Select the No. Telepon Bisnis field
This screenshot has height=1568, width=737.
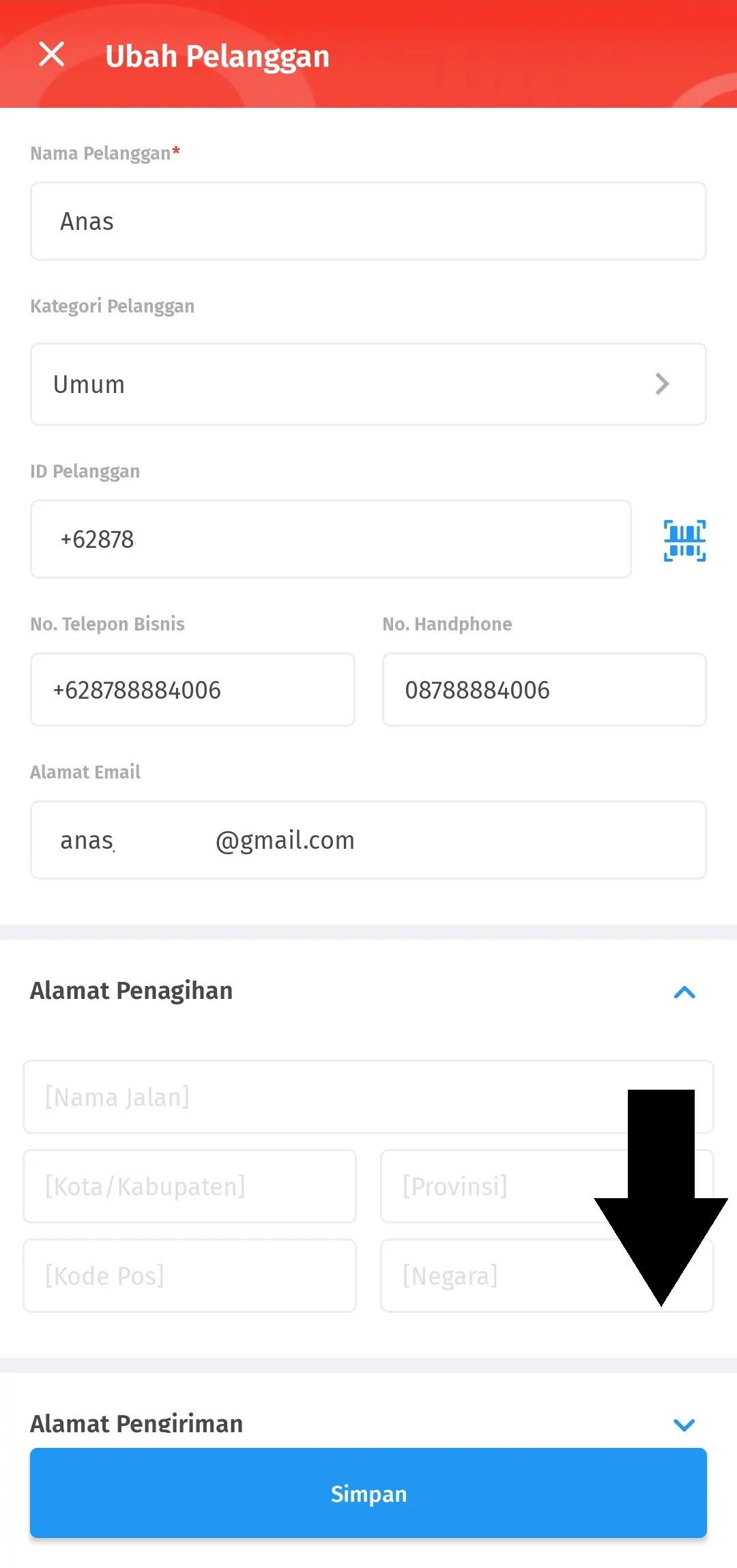tap(192, 689)
